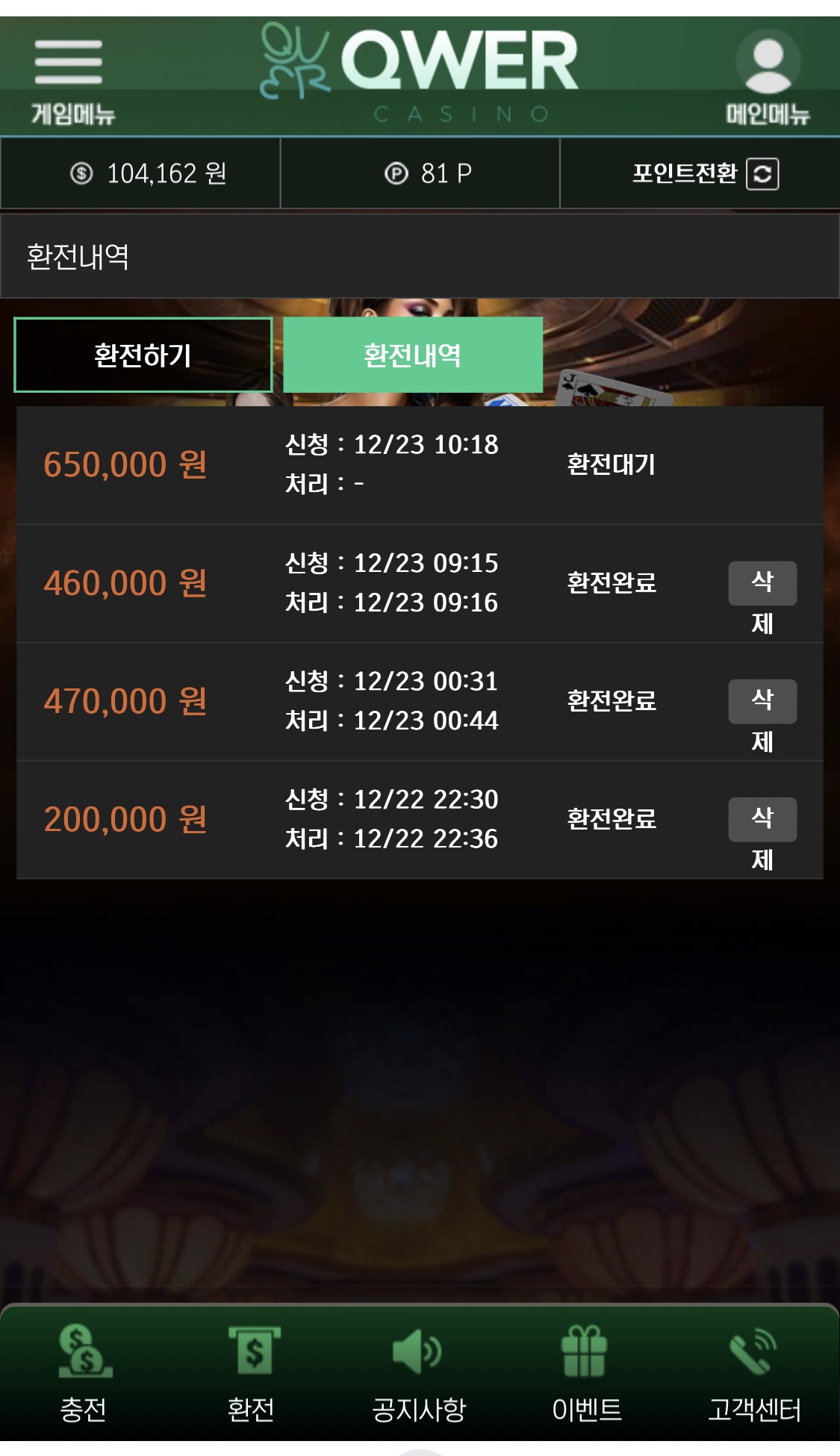Delete the 470,000 원 withdrawal record
This screenshot has height=1456, width=840.
click(762, 702)
